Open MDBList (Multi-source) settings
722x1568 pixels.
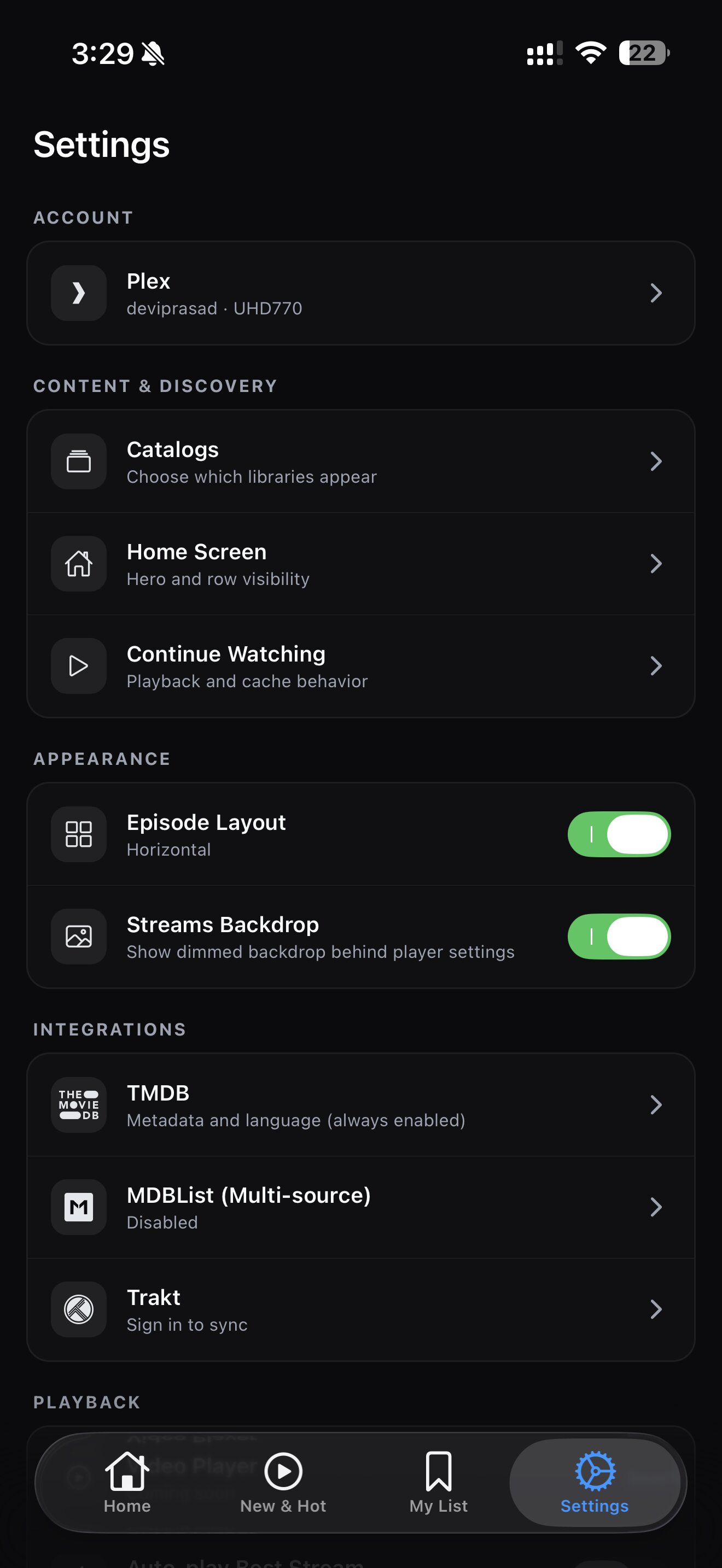[360, 1207]
